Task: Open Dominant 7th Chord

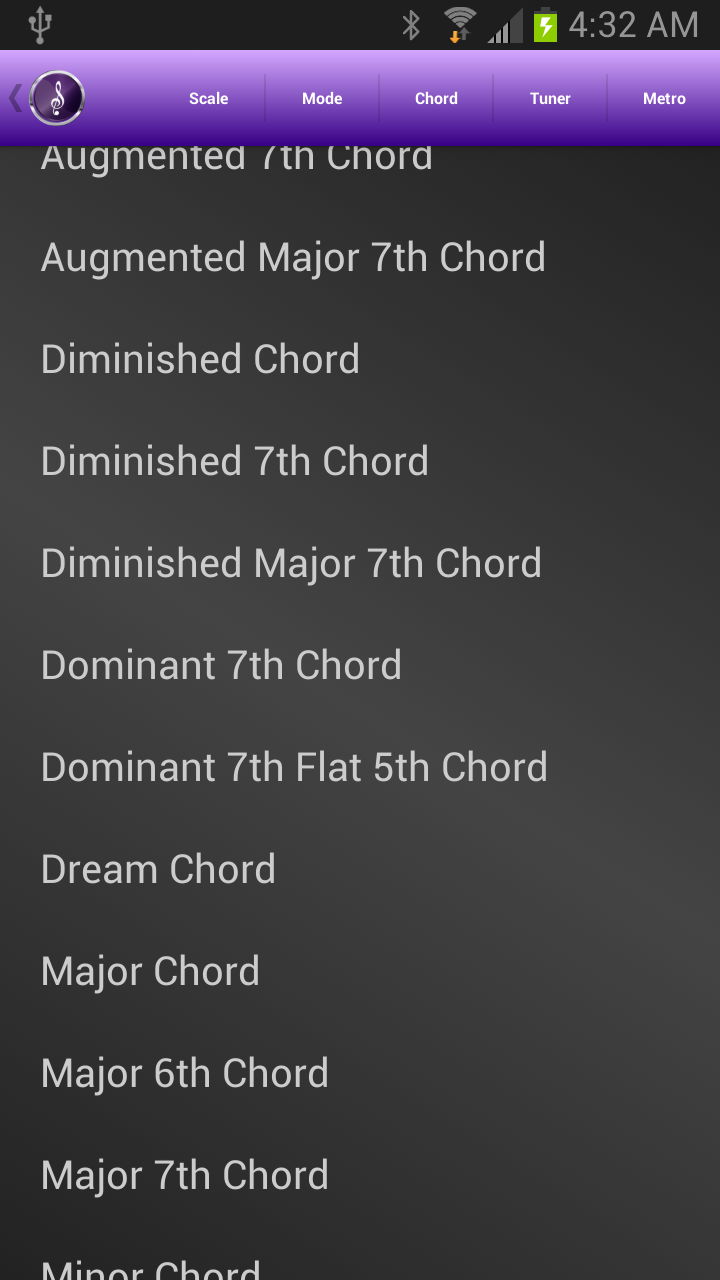Action: [x=221, y=666]
